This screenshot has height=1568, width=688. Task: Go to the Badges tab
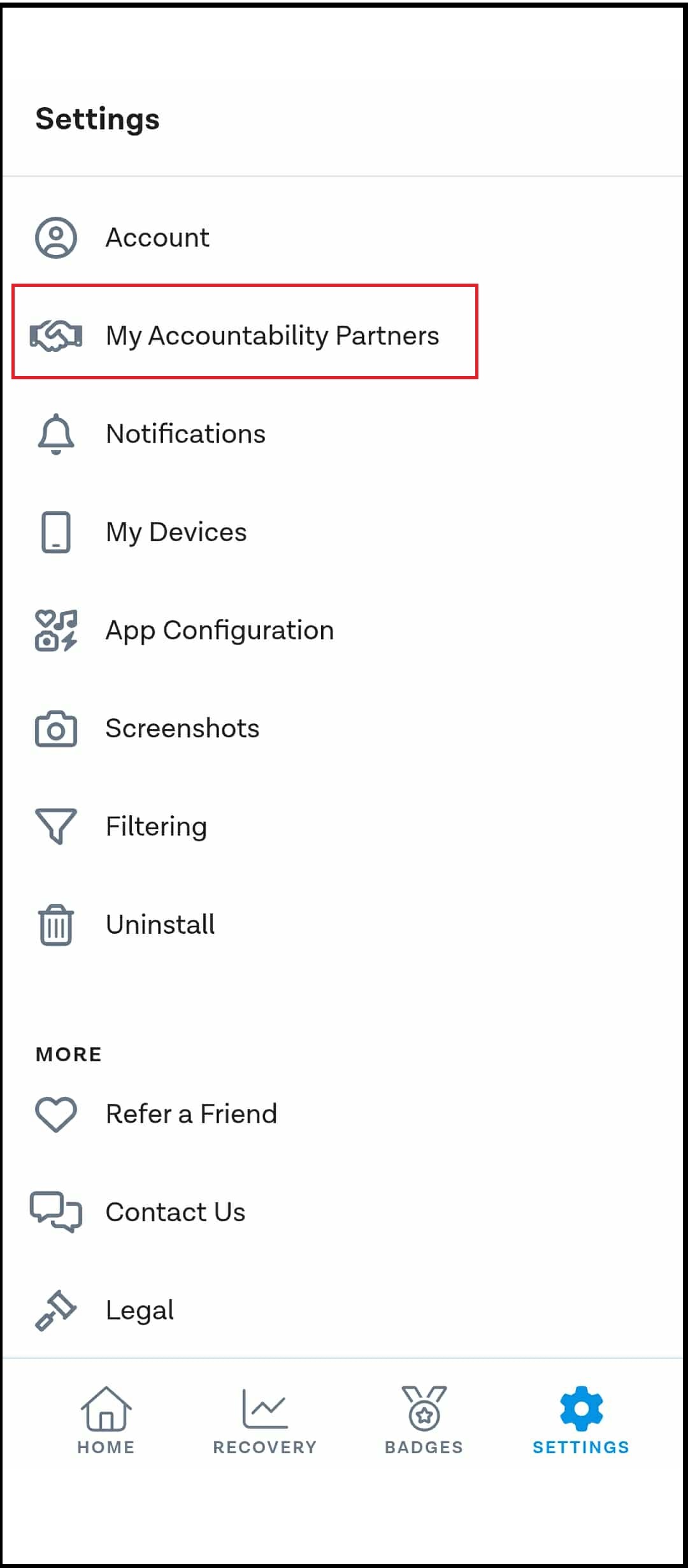point(424,1421)
